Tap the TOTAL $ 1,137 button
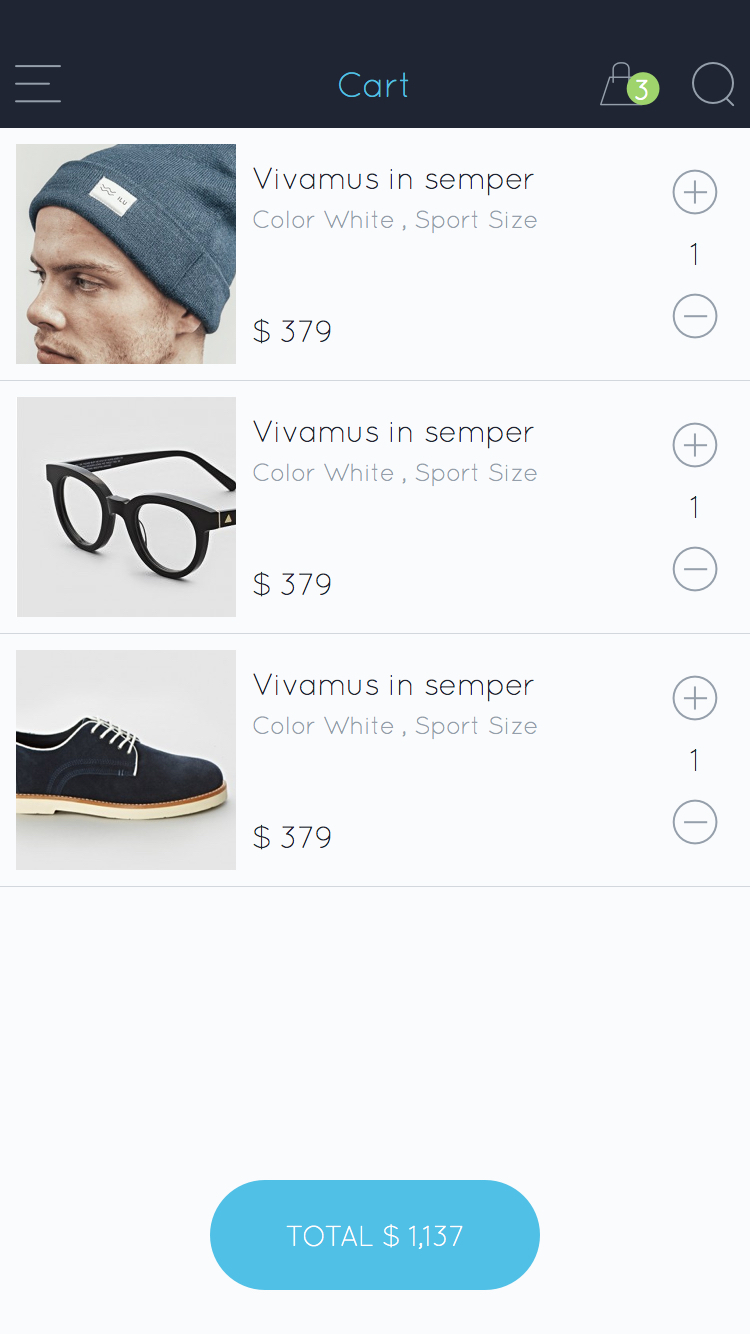Screen dimensions: 750x1334 (375, 1235)
